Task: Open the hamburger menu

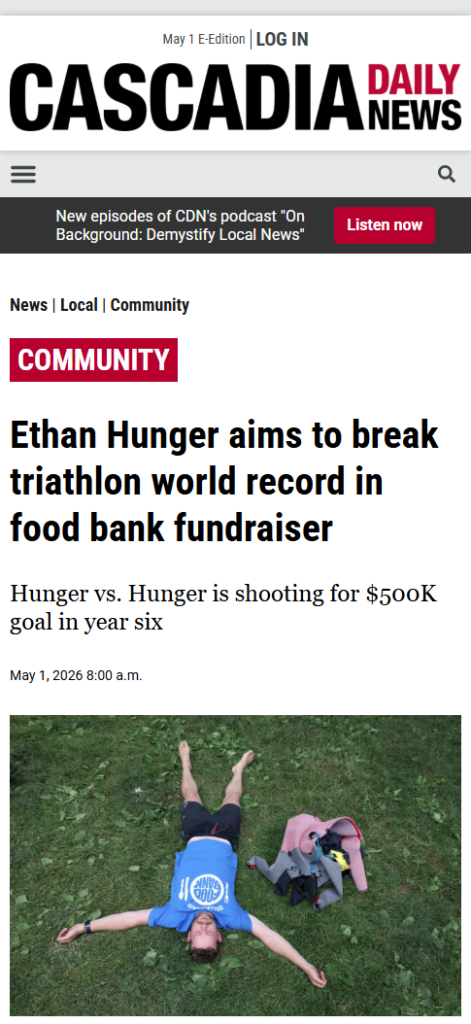Action: point(24,174)
